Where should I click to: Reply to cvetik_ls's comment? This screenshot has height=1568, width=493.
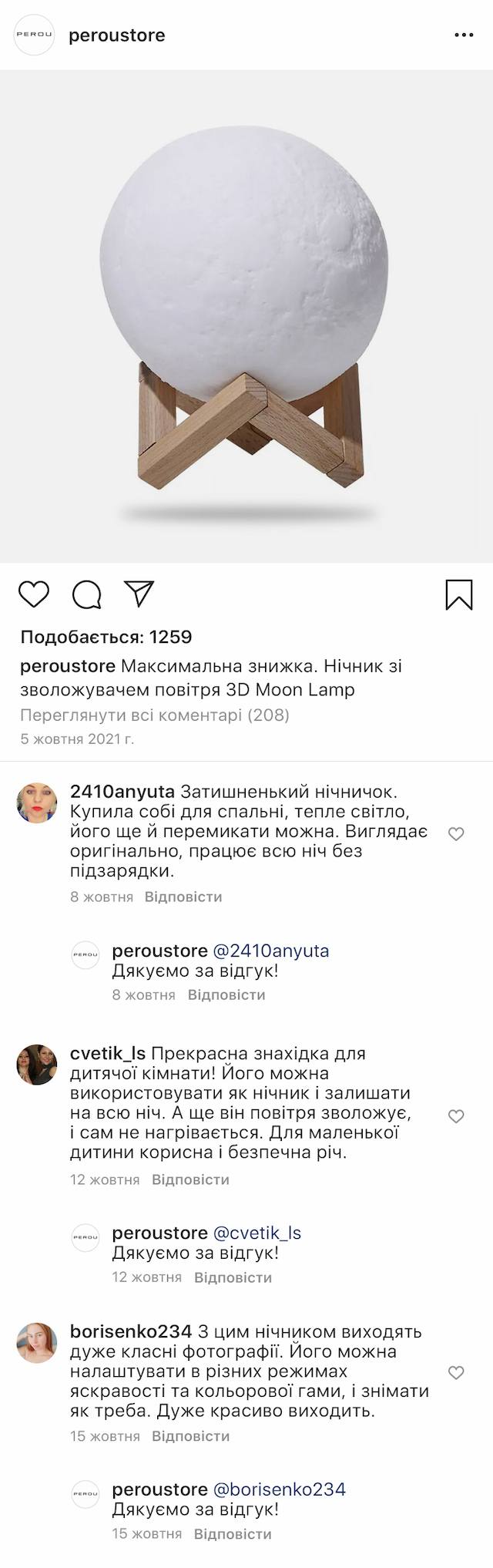[190, 1179]
